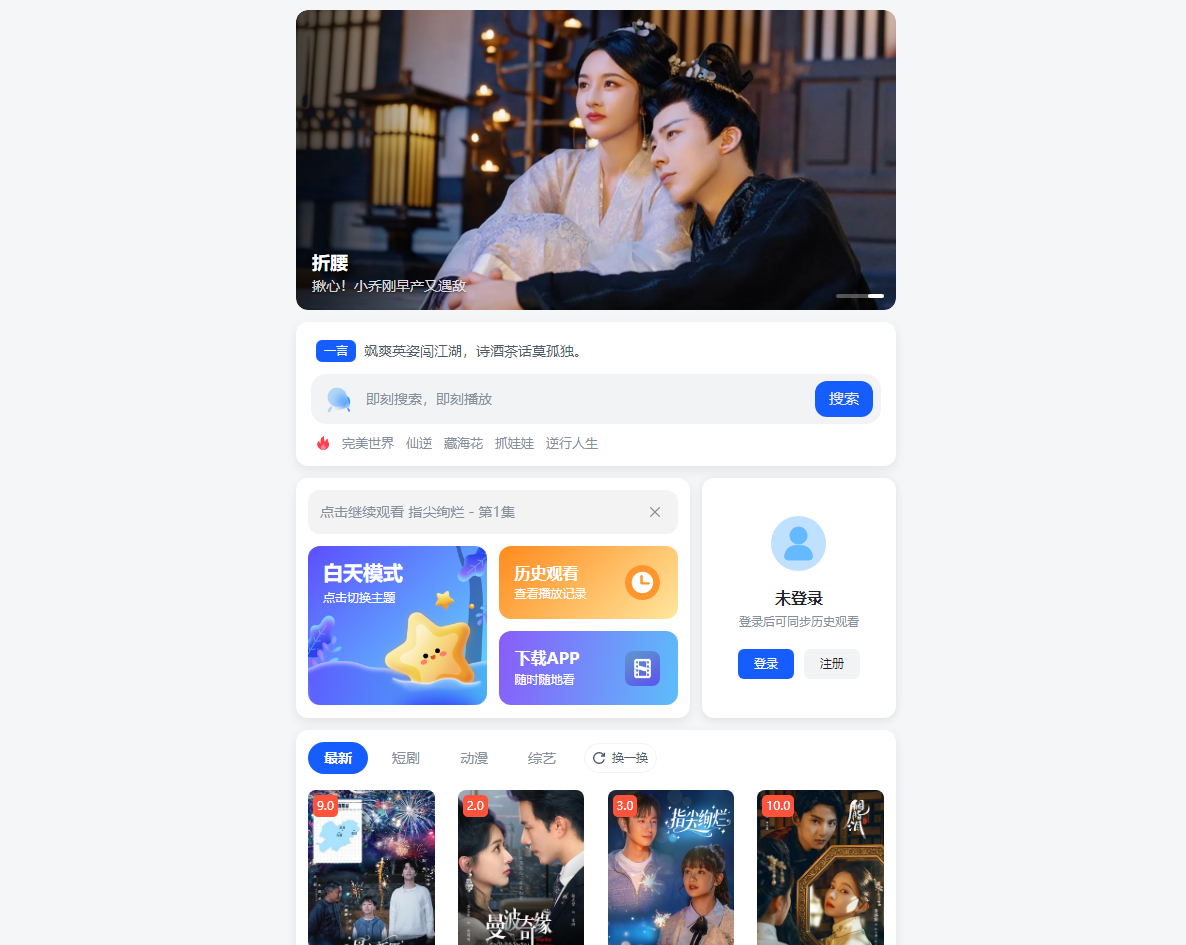Image resolution: width=1186 pixels, height=945 pixels.
Task: Search hot keyword 抓娃娃
Action: (514, 443)
